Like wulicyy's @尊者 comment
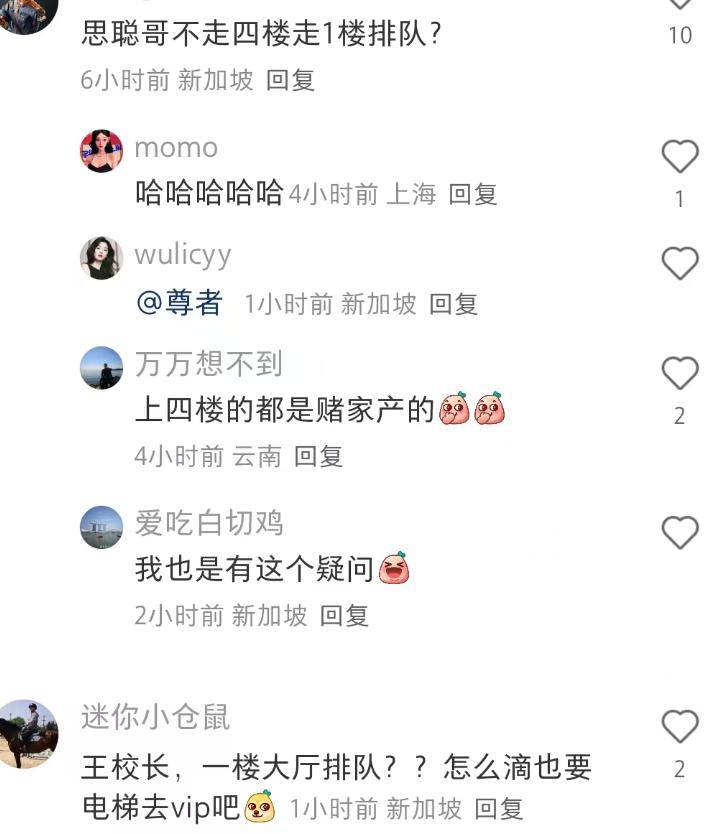 pyautogui.click(x=680, y=264)
